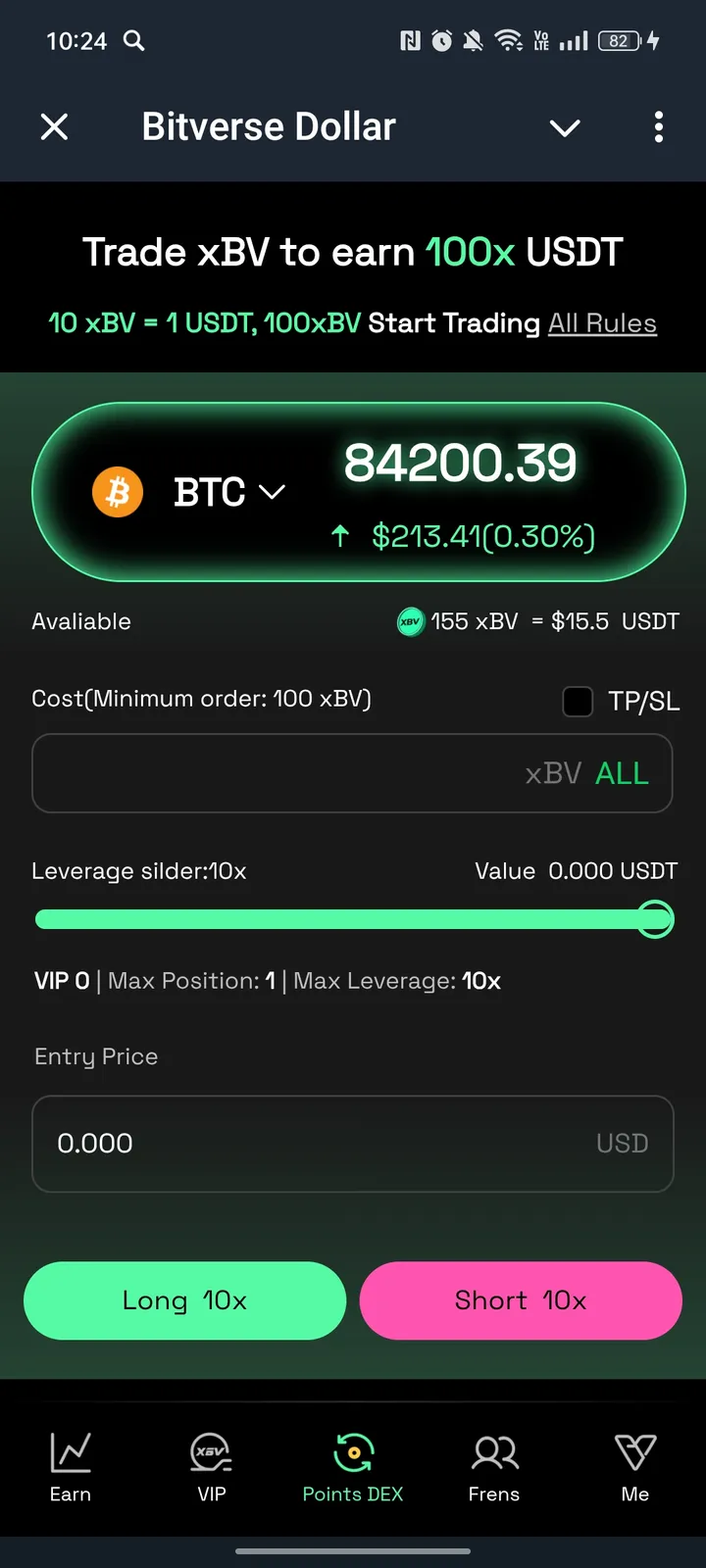706x1568 pixels.
Task: Switch to the VIP tab
Action: click(211, 1465)
